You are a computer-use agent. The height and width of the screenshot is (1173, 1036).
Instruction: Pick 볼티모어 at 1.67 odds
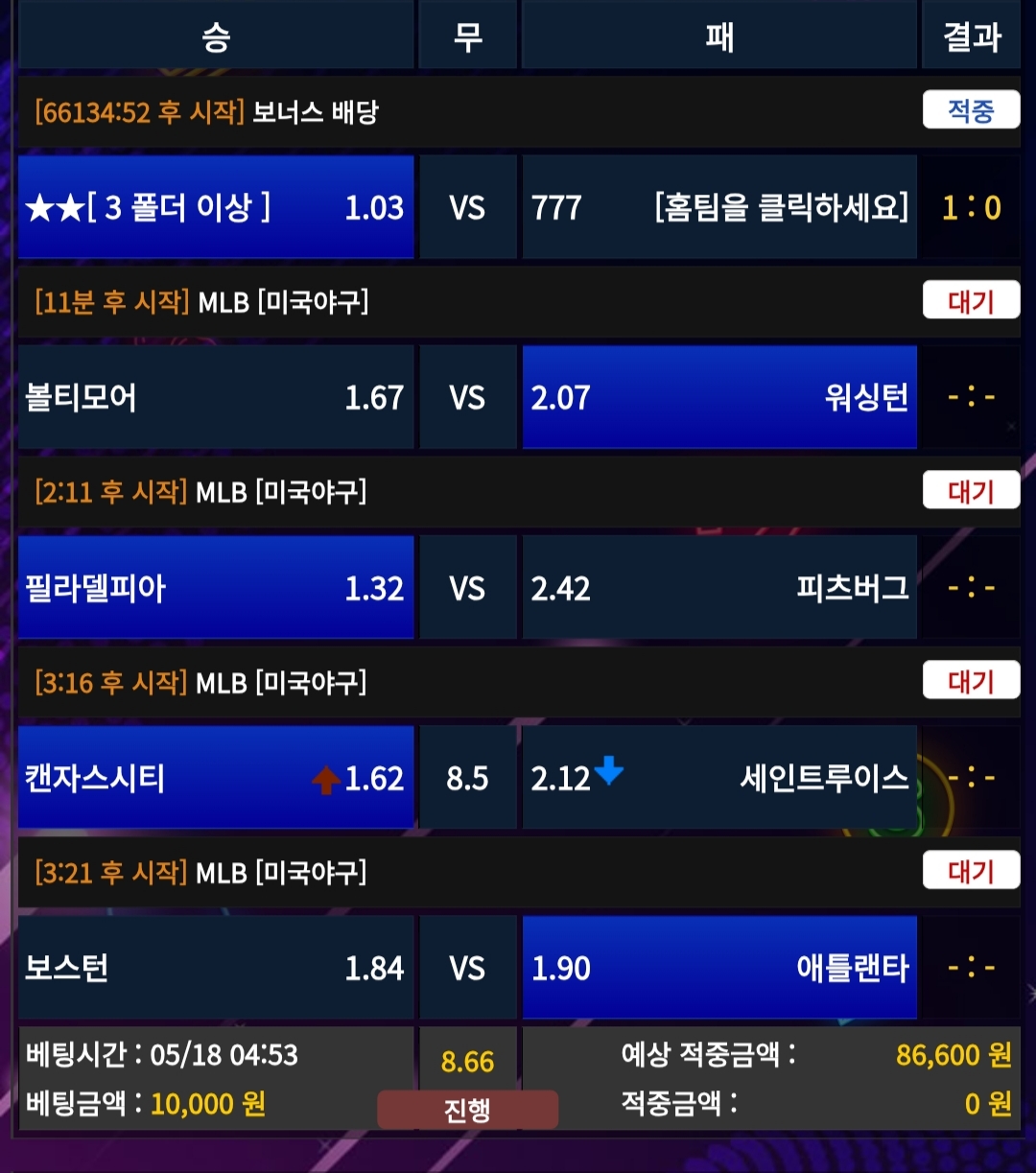coord(216,397)
